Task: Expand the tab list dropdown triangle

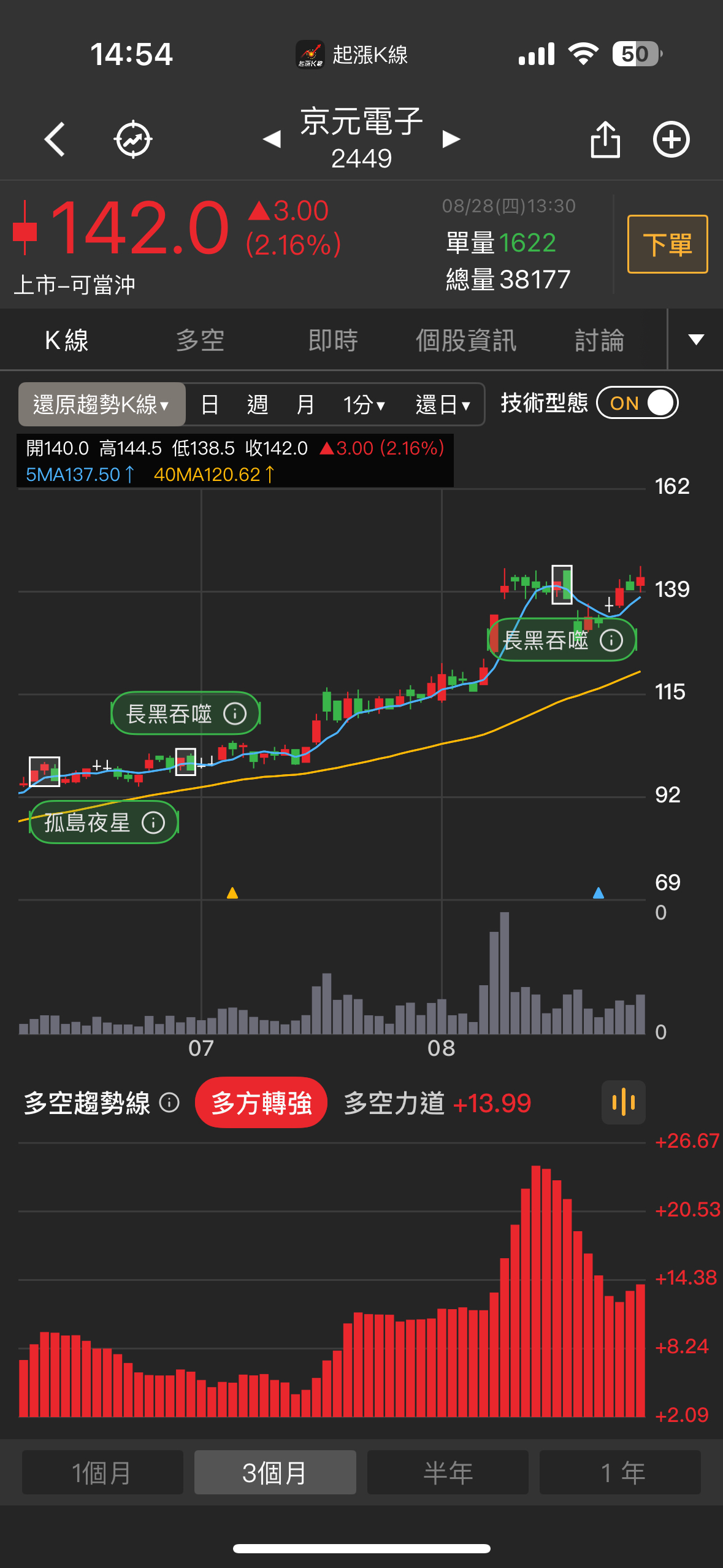Action: [695, 339]
